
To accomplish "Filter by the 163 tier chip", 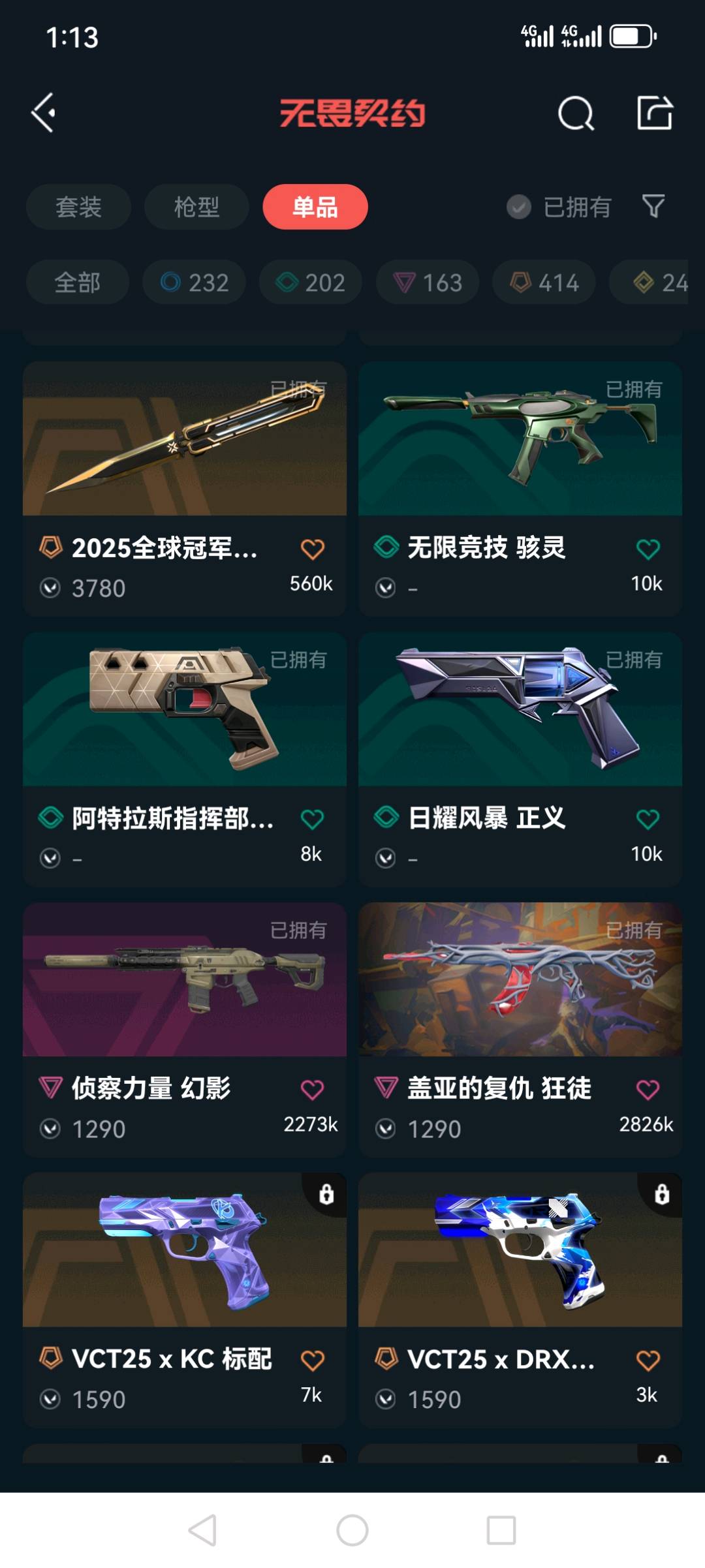I will point(427,283).
